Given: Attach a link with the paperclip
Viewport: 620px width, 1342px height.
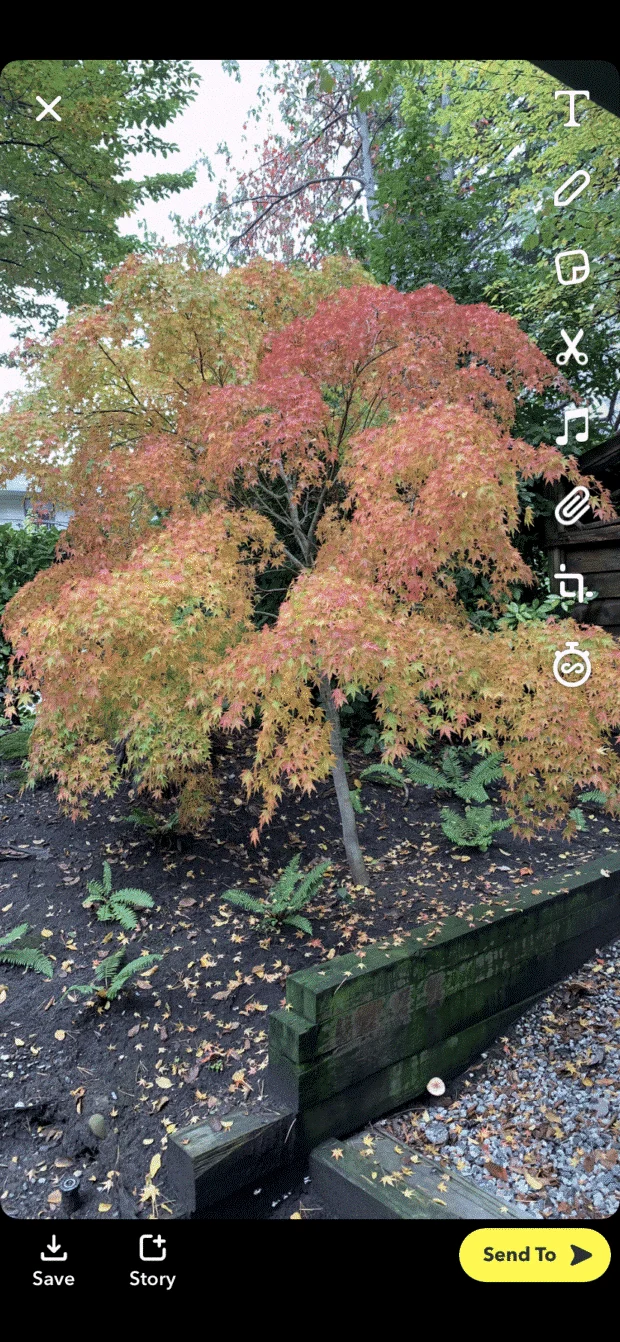Looking at the screenshot, I should pos(571,506).
